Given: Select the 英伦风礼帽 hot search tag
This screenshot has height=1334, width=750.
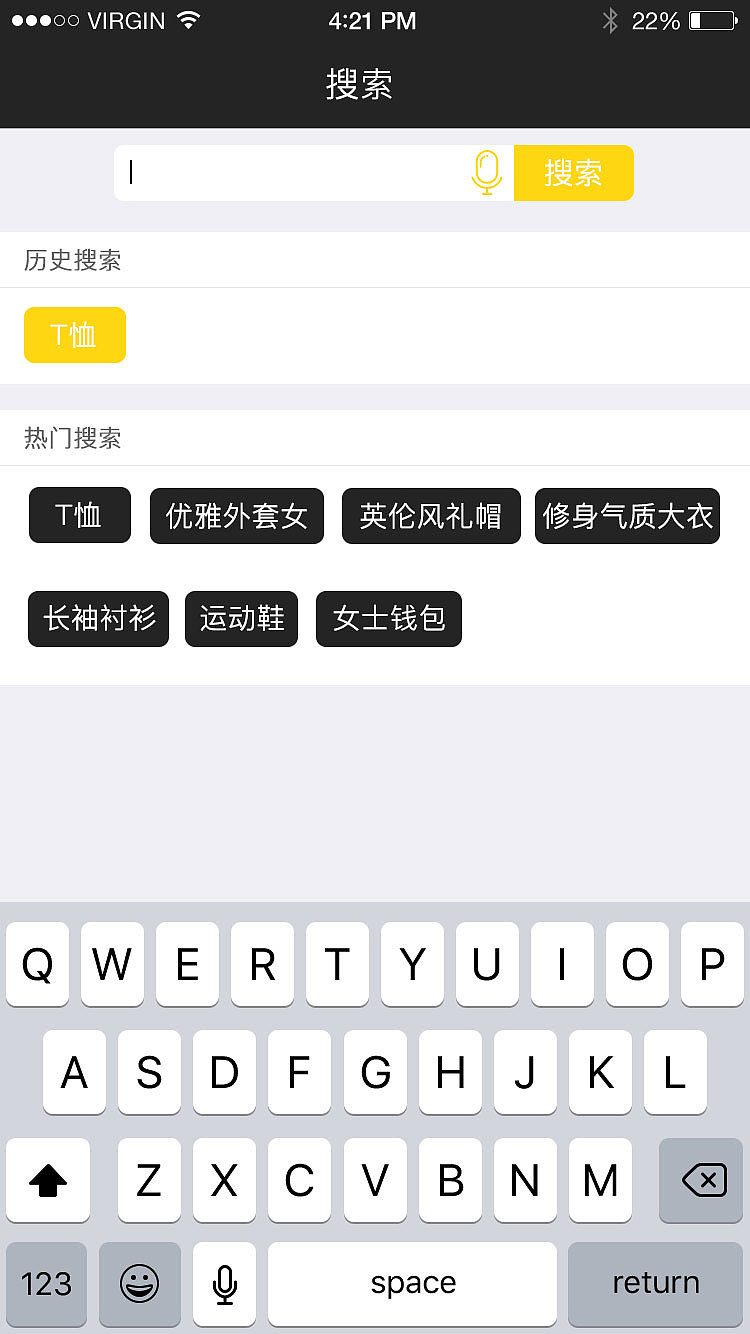Looking at the screenshot, I should pos(431,516).
